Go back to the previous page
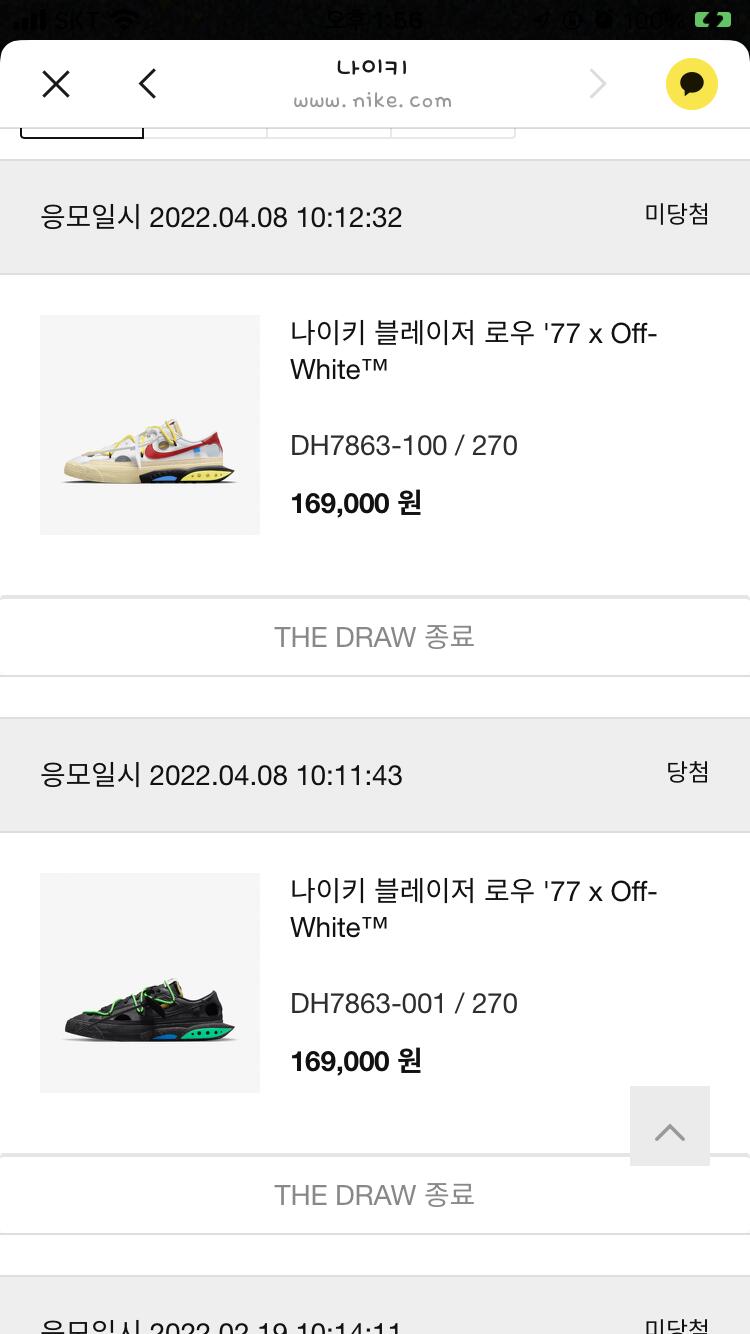750x1334 pixels. click(148, 84)
